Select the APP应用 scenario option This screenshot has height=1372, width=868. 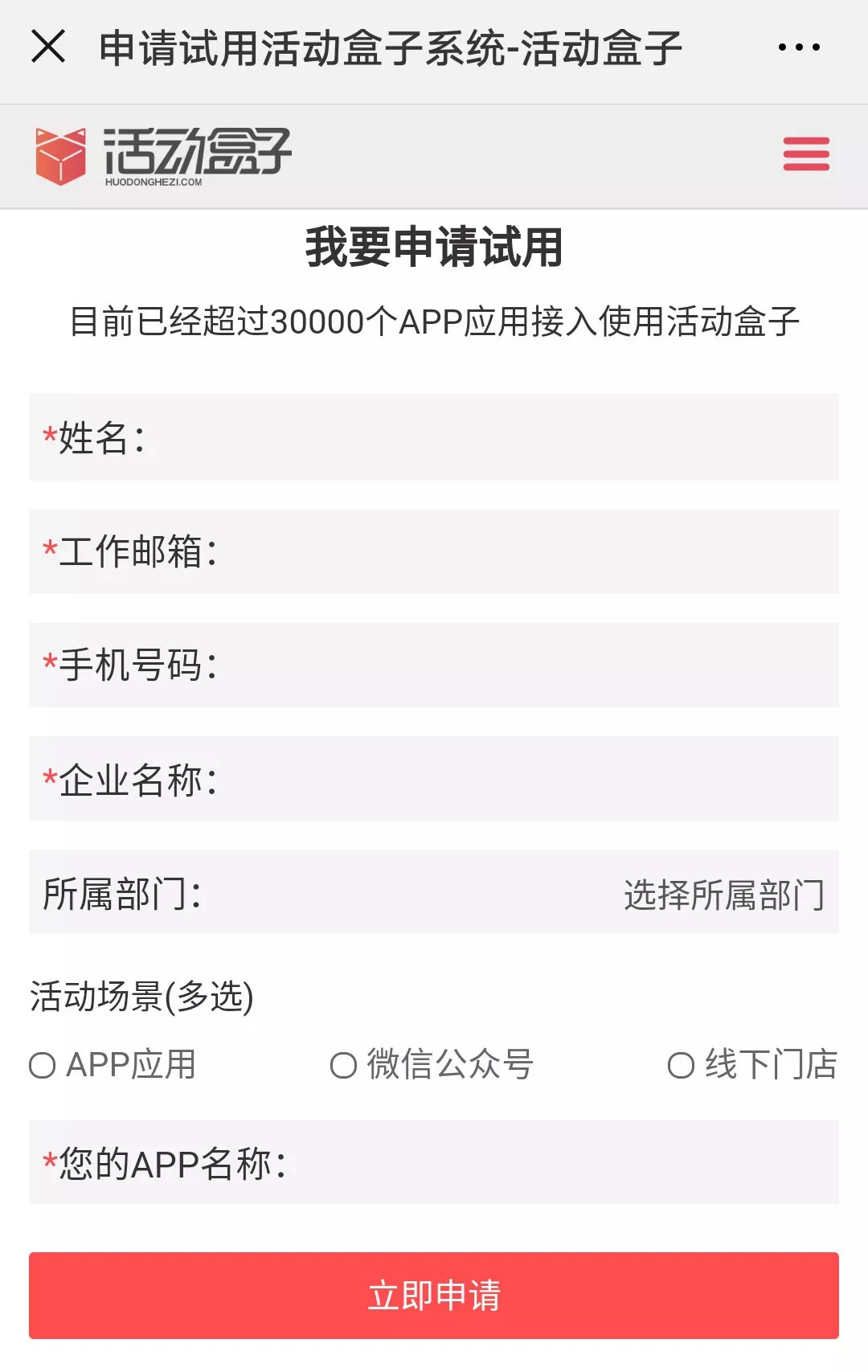coord(43,1066)
